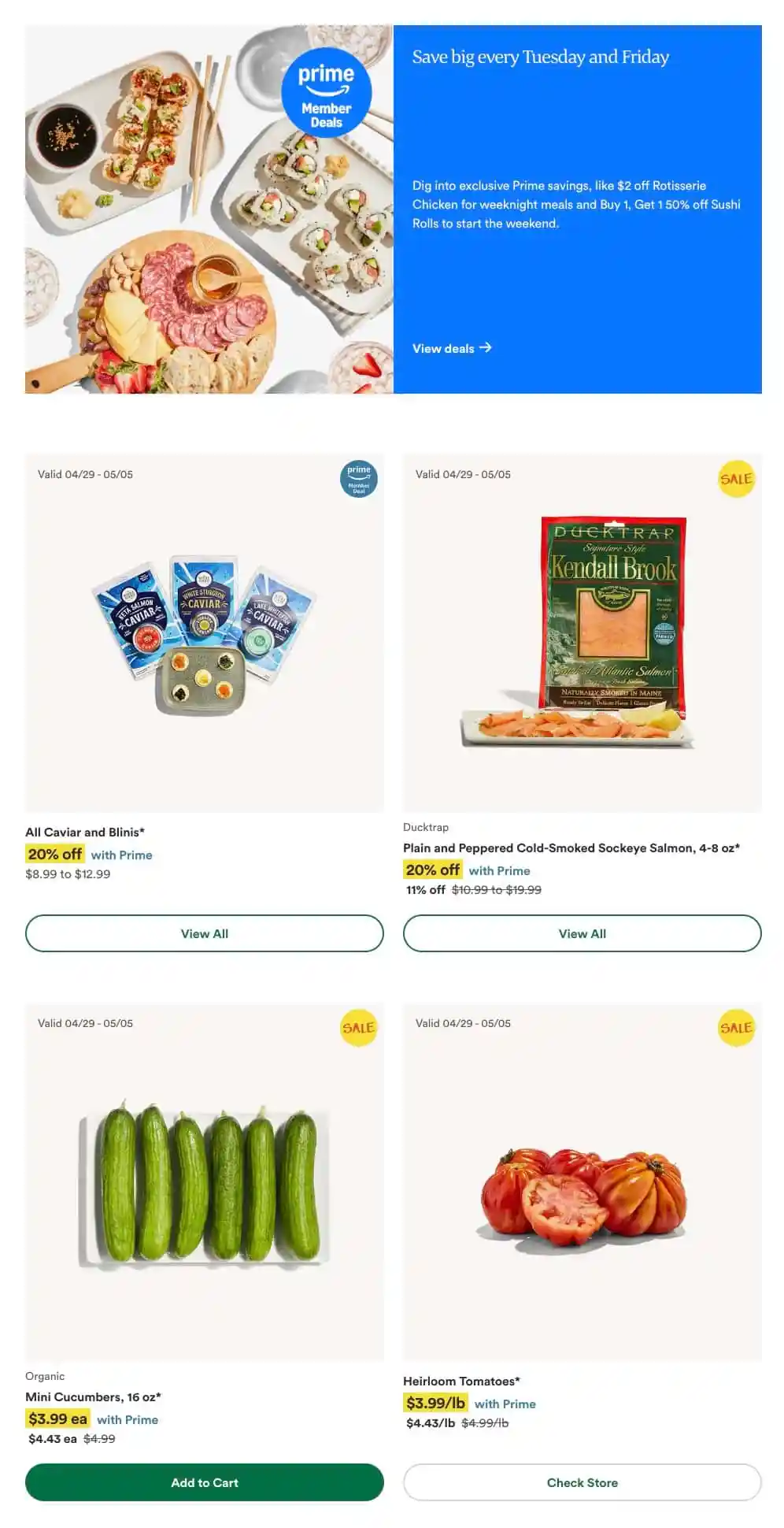Open the Organic Mini Cucumbers product image

(x=205, y=1181)
